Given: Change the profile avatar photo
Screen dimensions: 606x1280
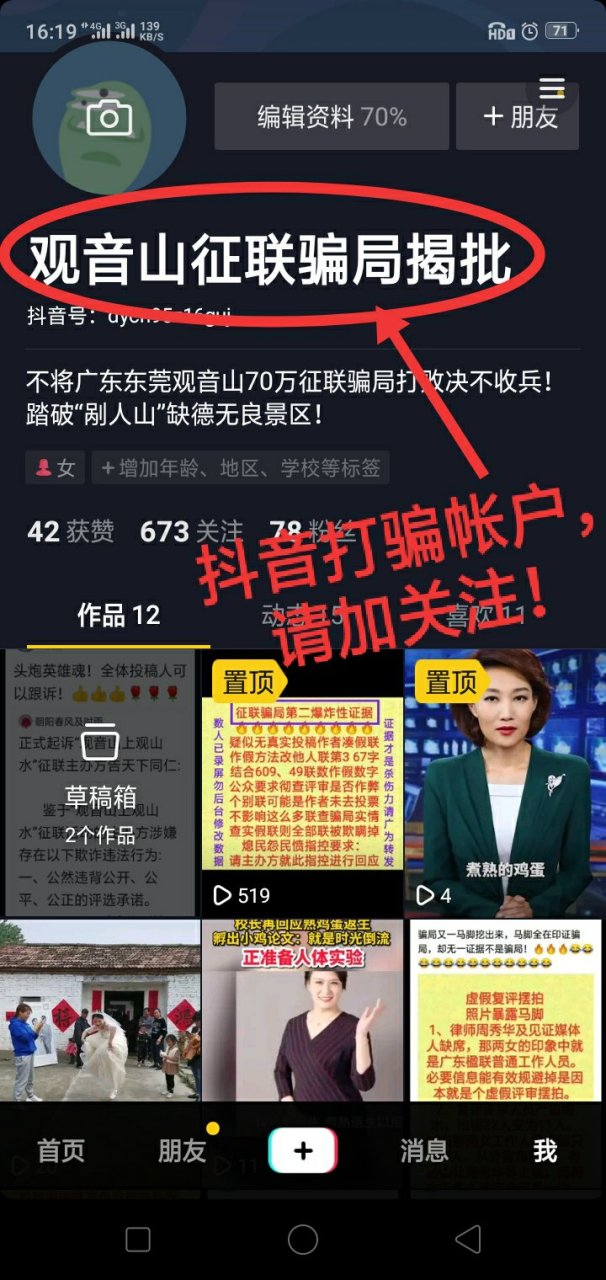Looking at the screenshot, I should point(109,118).
